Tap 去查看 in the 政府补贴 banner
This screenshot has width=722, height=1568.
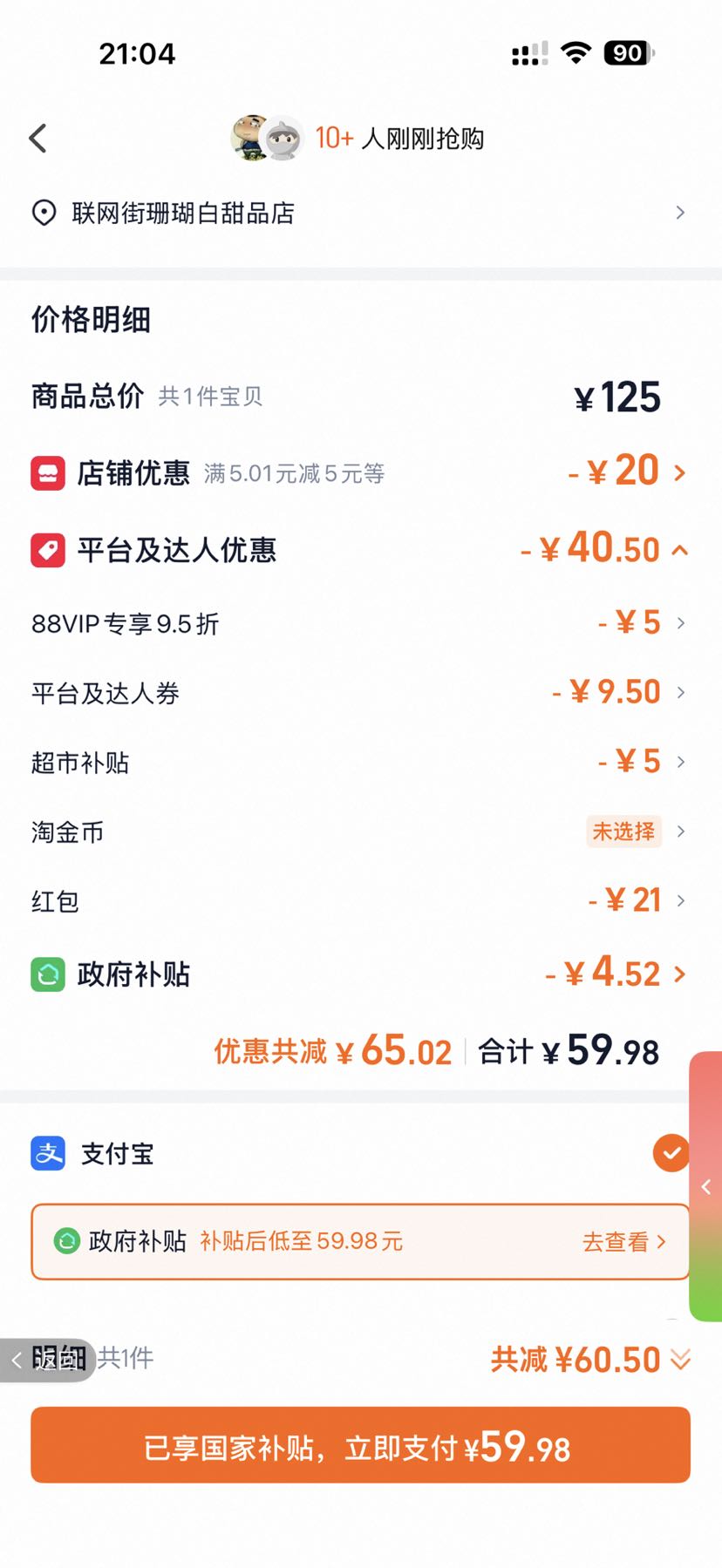tap(623, 1241)
